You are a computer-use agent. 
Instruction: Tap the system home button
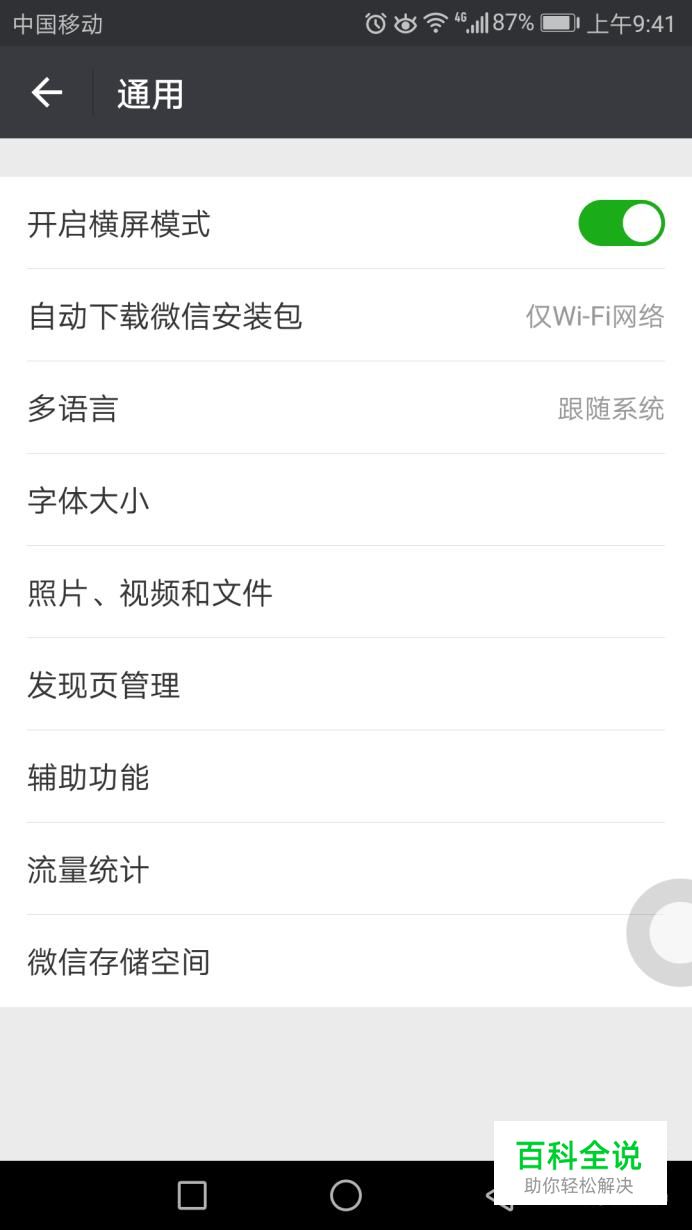[x=346, y=1195]
